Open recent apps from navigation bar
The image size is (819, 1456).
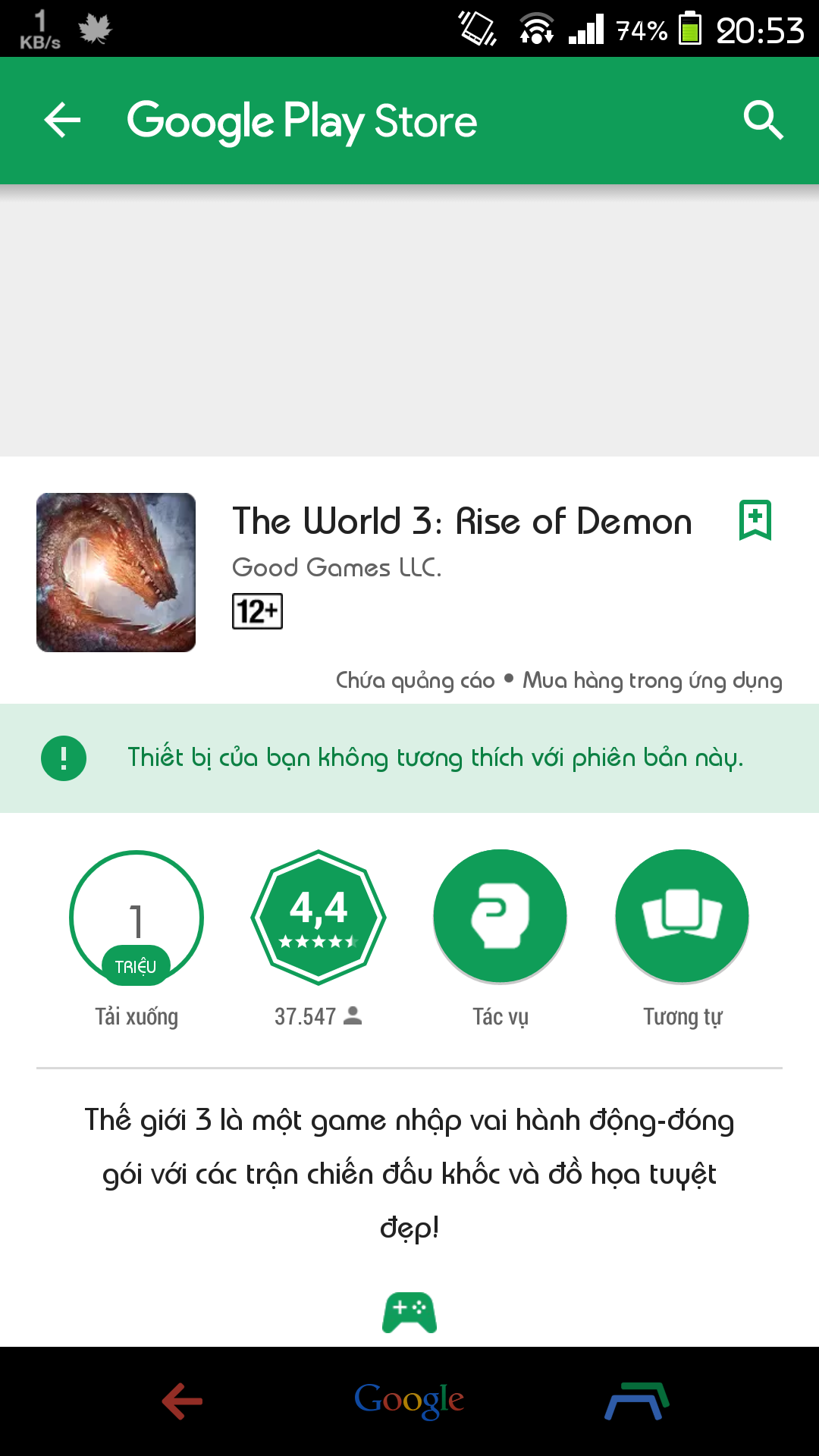637,1401
